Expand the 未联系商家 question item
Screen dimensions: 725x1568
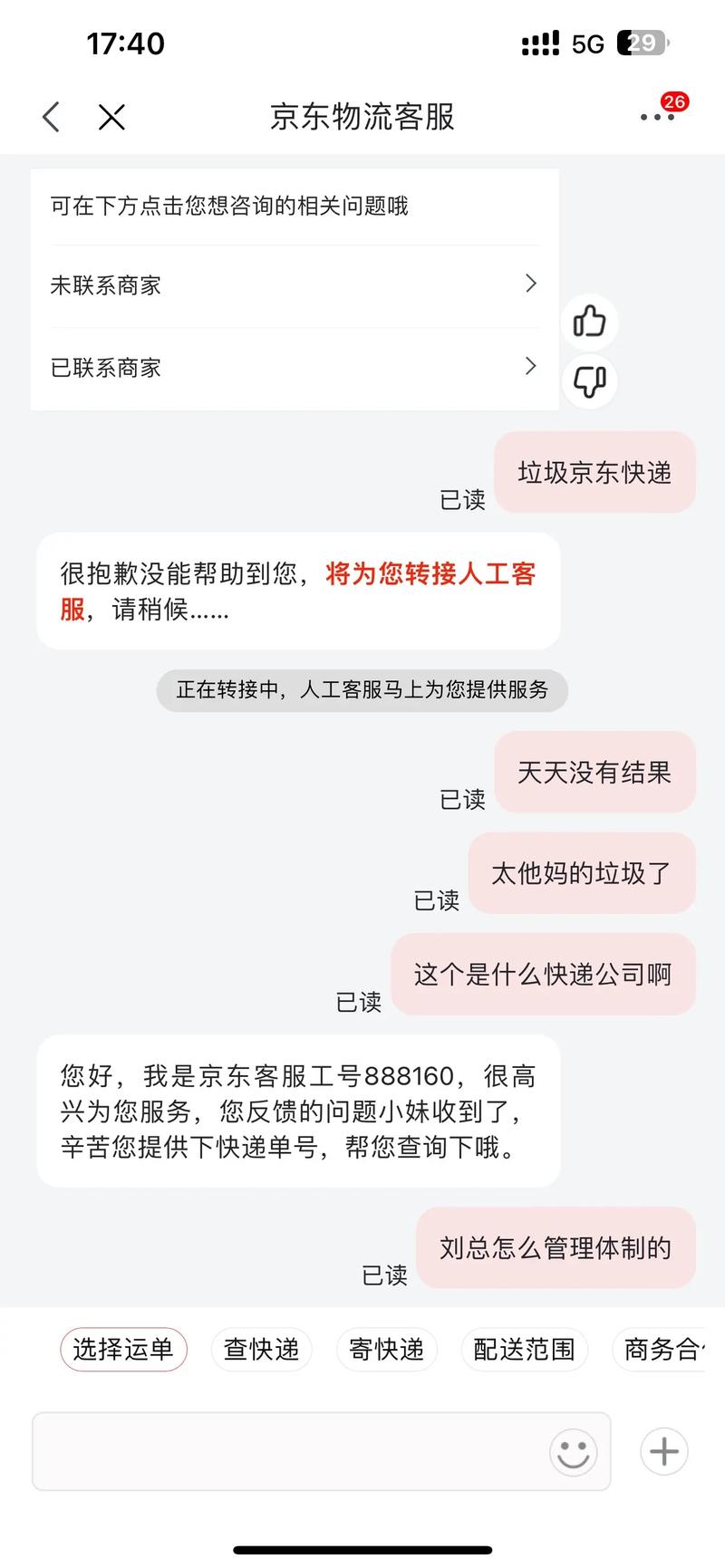point(295,284)
